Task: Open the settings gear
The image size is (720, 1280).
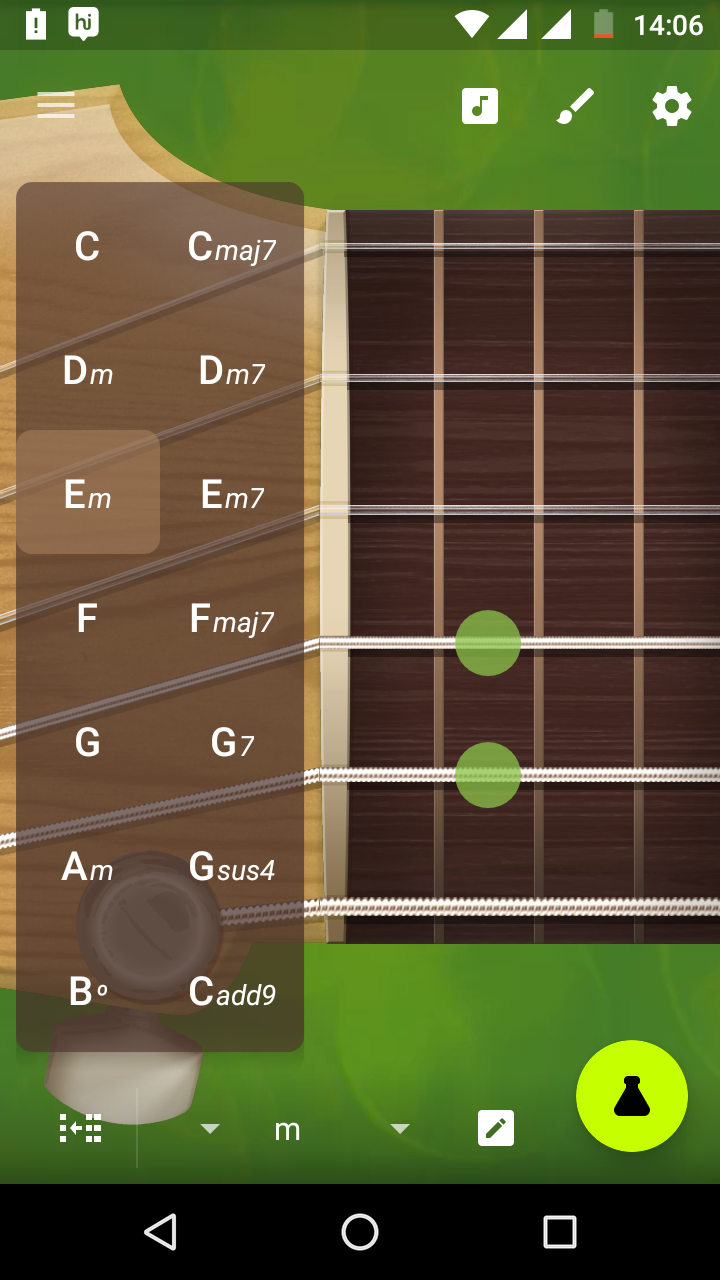Action: click(x=671, y=105)
